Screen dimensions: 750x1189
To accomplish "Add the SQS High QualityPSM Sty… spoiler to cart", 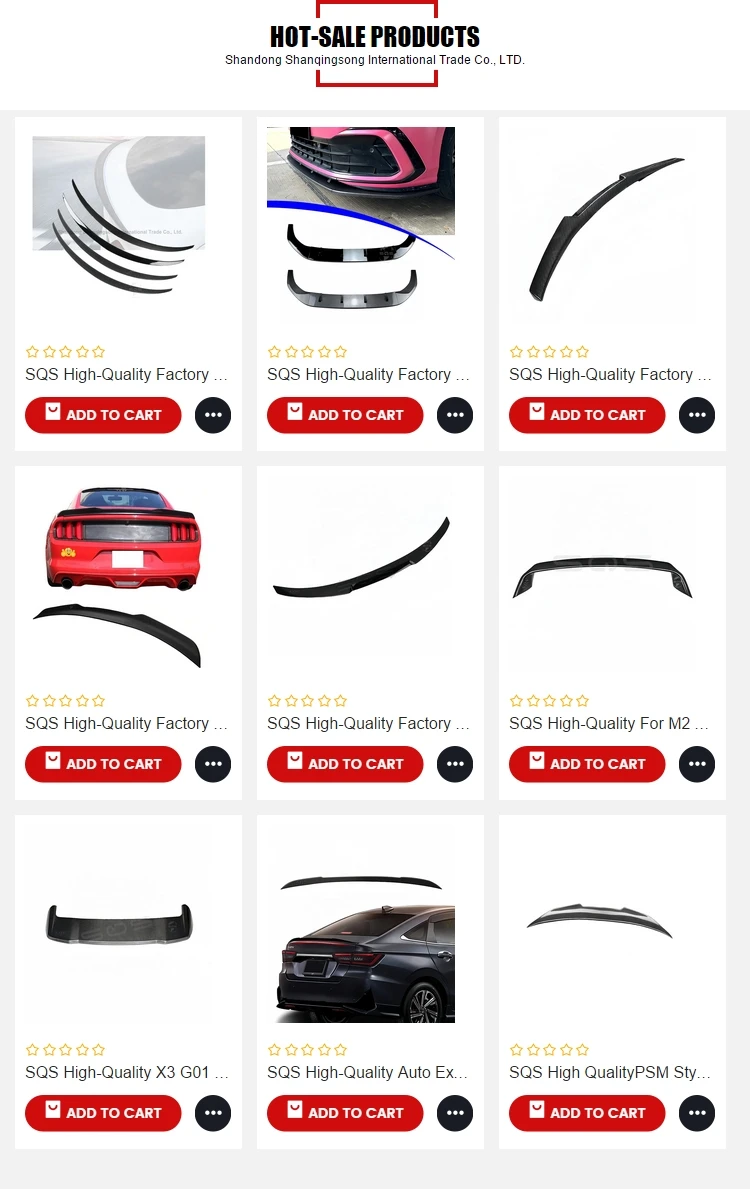I will point(587,1112).
